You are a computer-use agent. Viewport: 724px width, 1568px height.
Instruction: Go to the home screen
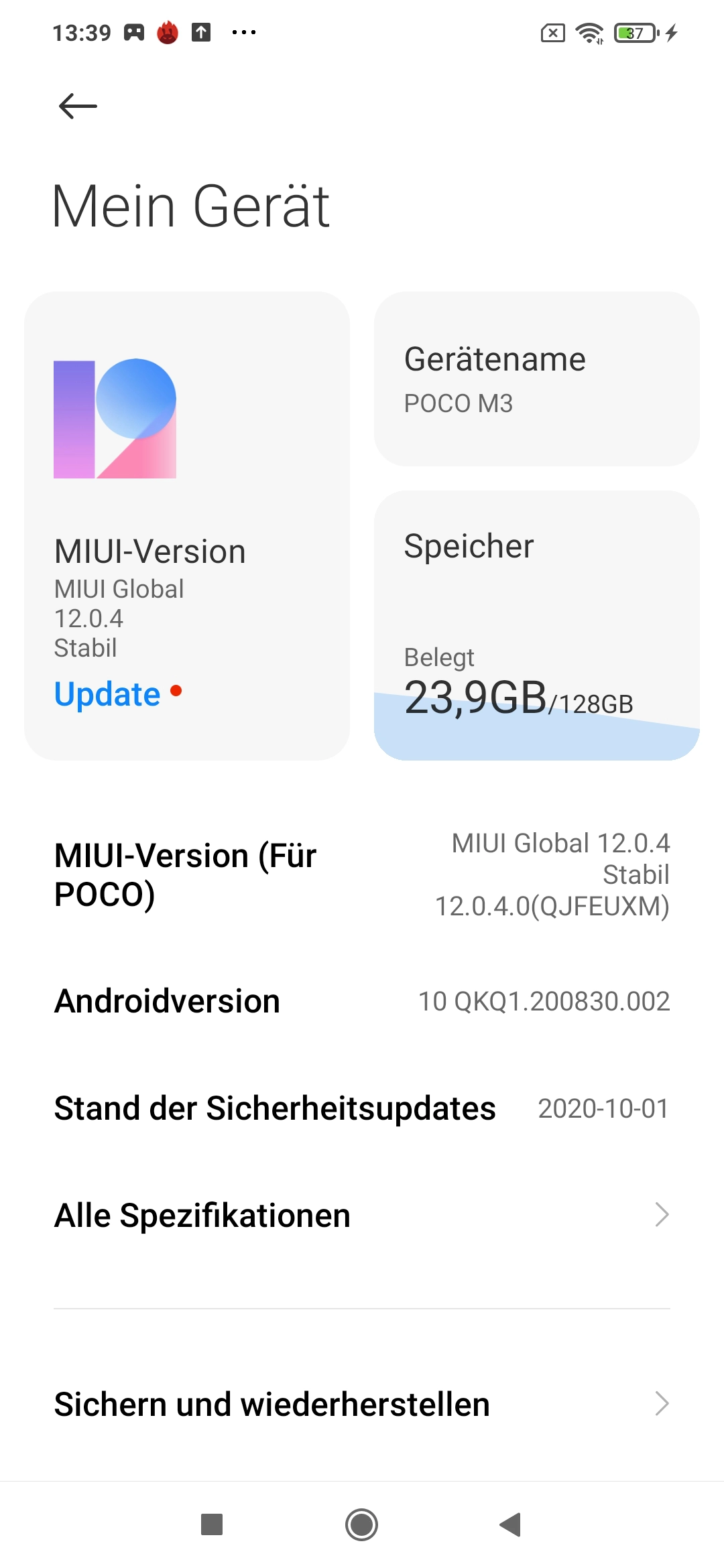pyautogui.click(x=362, y=1524)
